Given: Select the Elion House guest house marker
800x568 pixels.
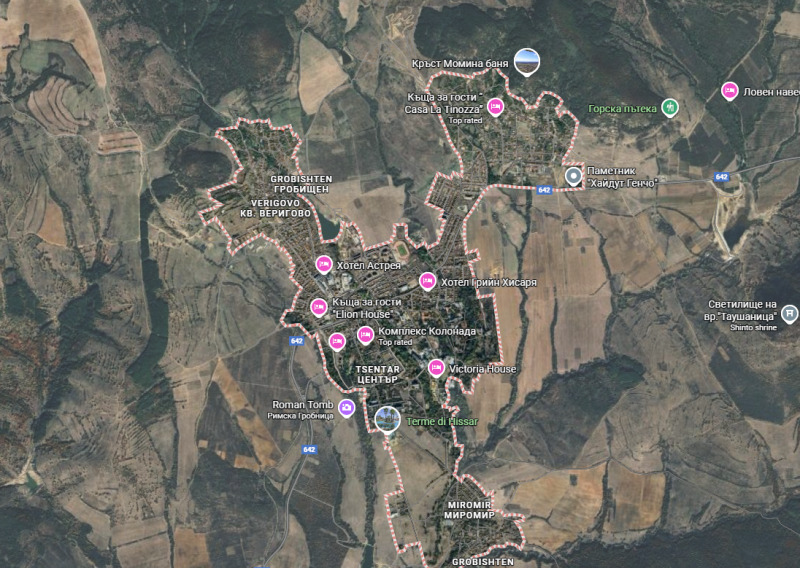Looking at the screenshot, I should [x=319, y=307].
